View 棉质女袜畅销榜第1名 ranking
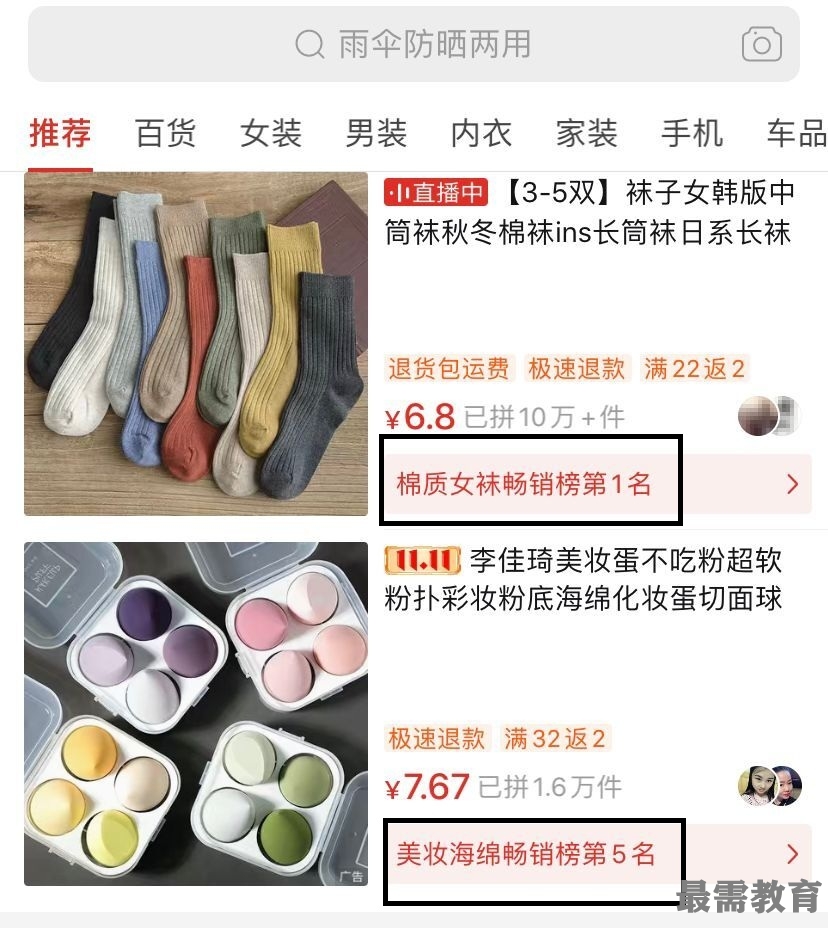The image size is (828, 936). 596,485
